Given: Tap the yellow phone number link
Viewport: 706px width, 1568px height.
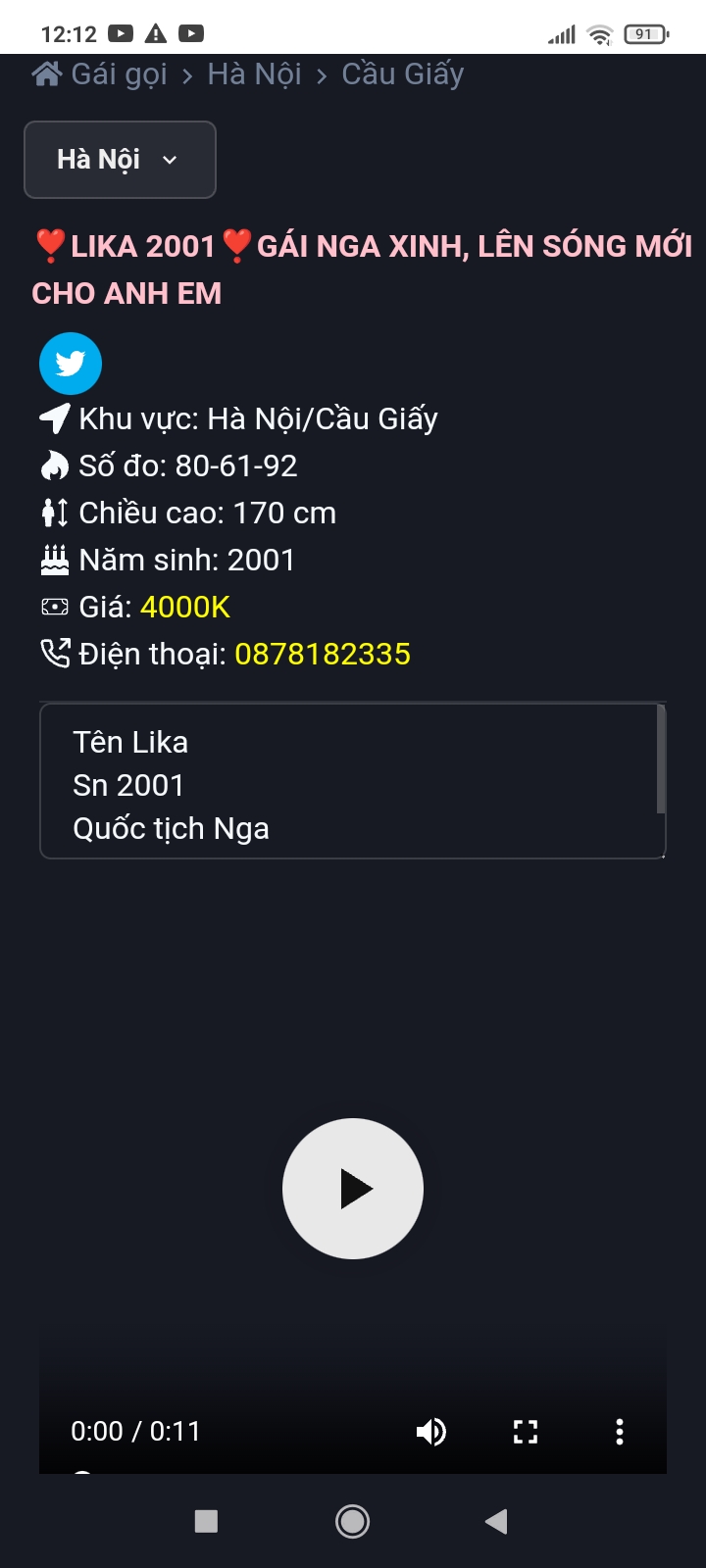Looking at the screenshot, I should (323, 654).
